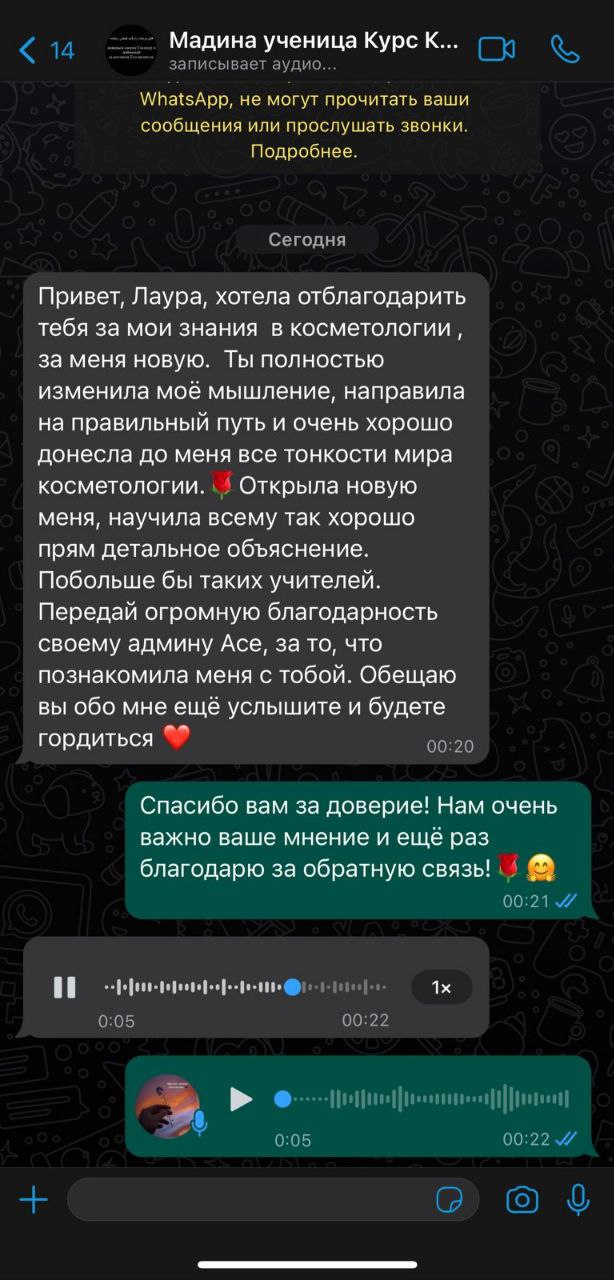Open the sticker picker
The height and width of the screenshot is (1280, 614).
[x=451, y=1200]
